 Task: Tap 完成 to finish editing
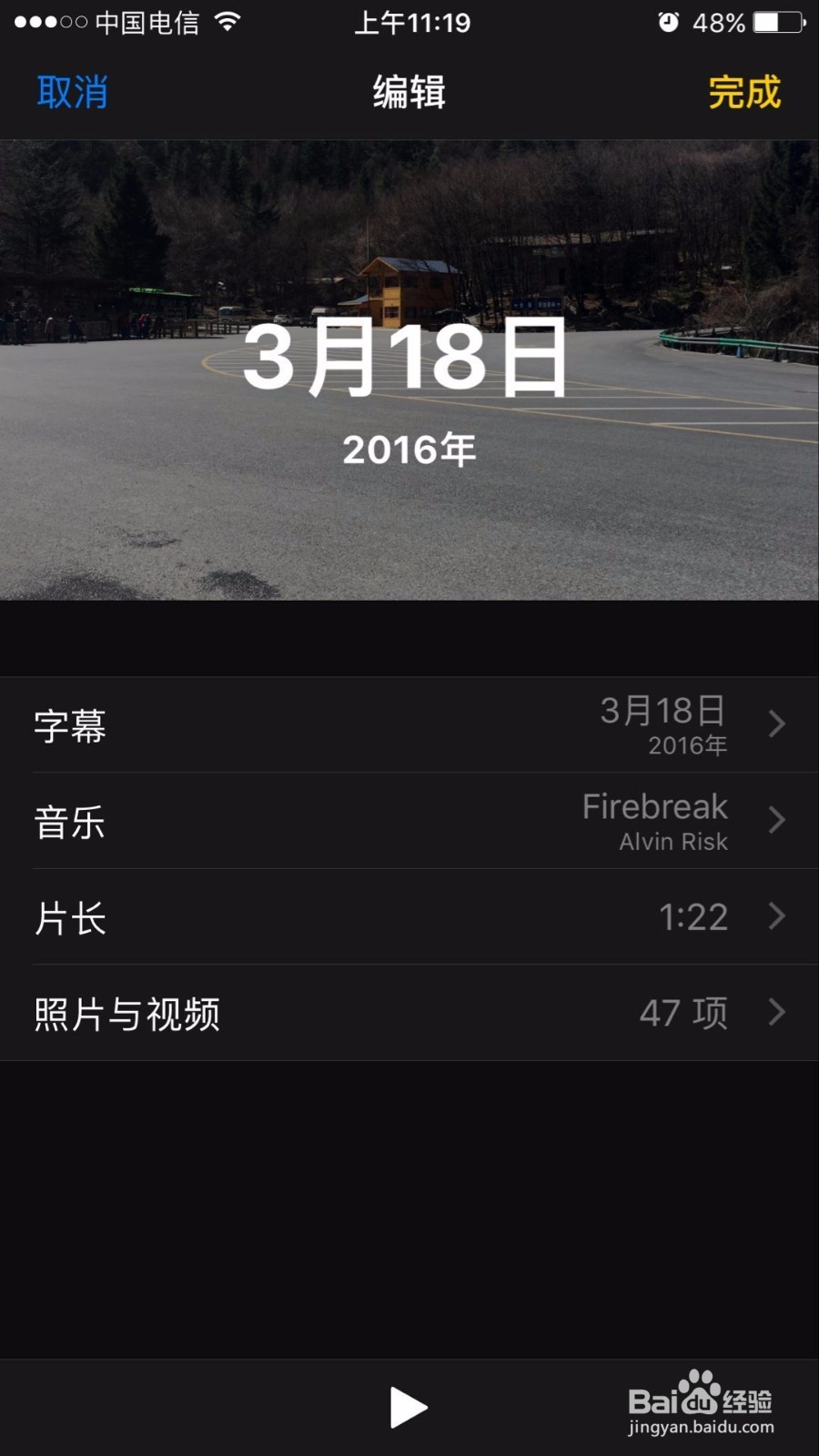point(744,91)
